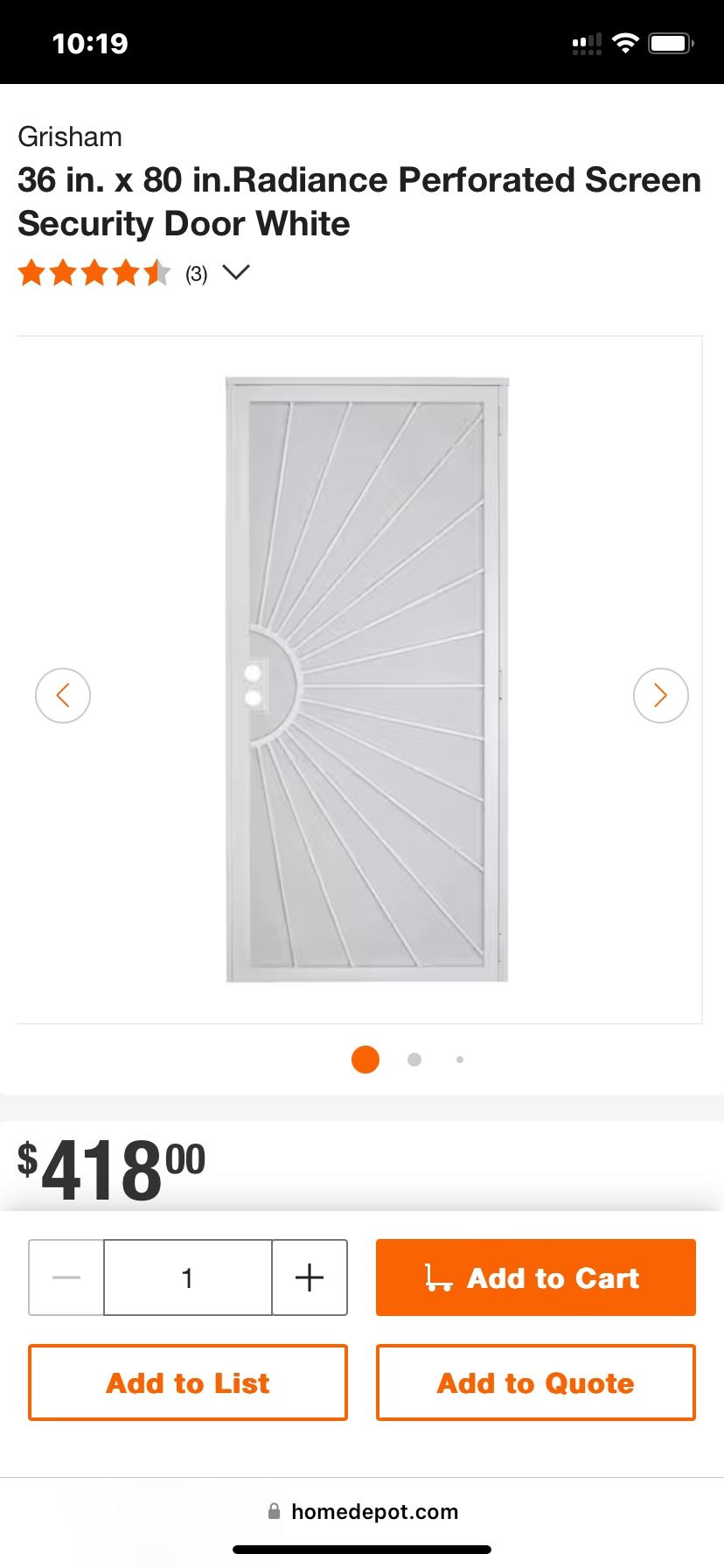Jump to second image via page dot

coord(414,1060)
